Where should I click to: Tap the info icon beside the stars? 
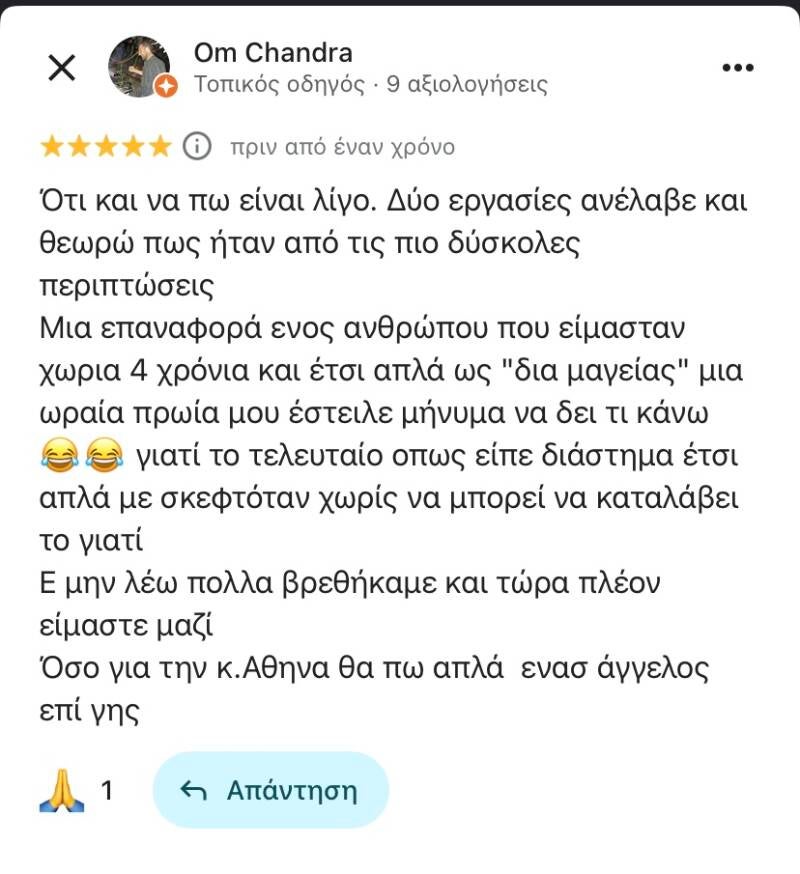pos(197,146)
